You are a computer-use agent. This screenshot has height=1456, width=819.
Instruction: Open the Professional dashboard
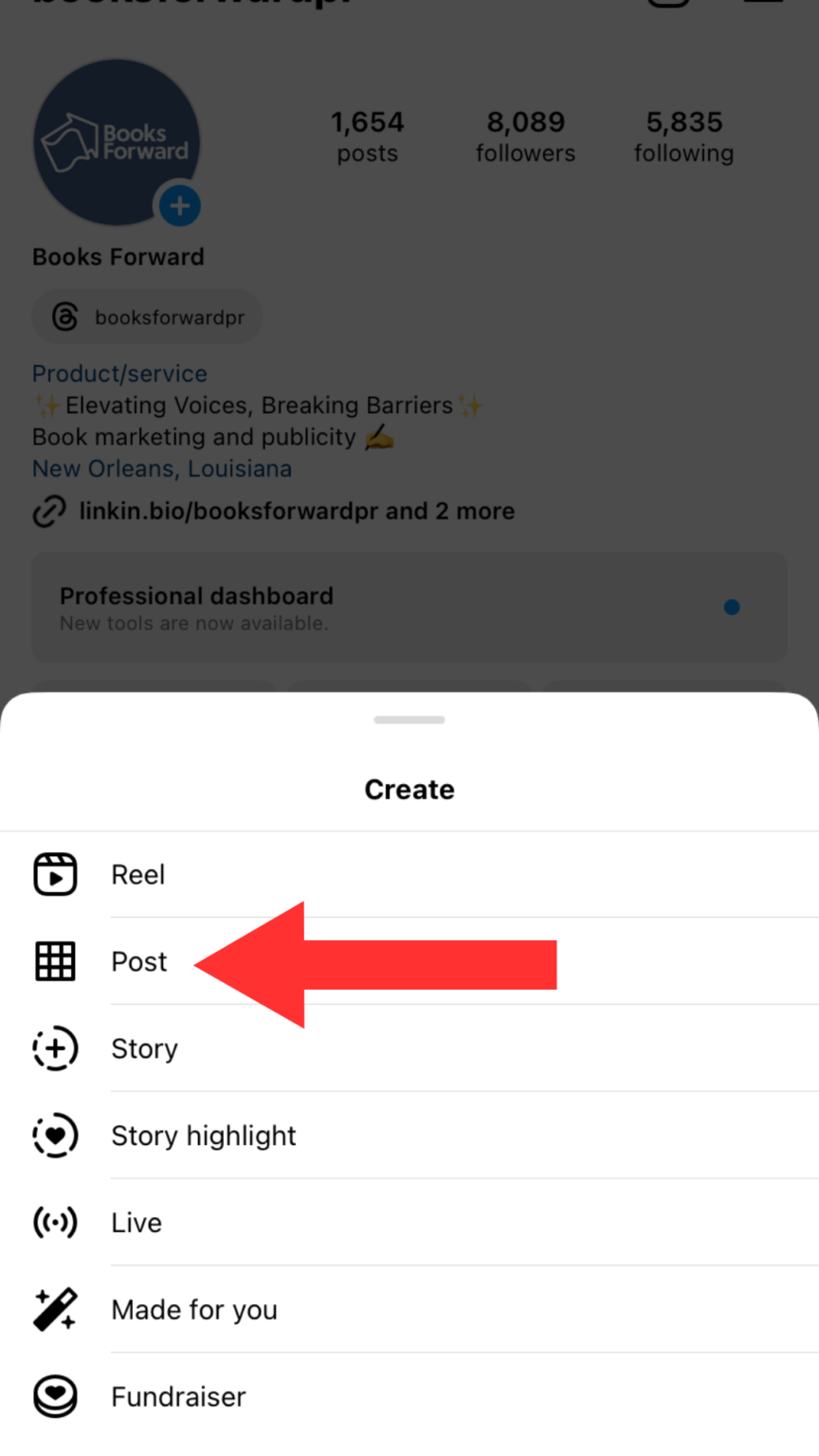(x=409, y=607)
